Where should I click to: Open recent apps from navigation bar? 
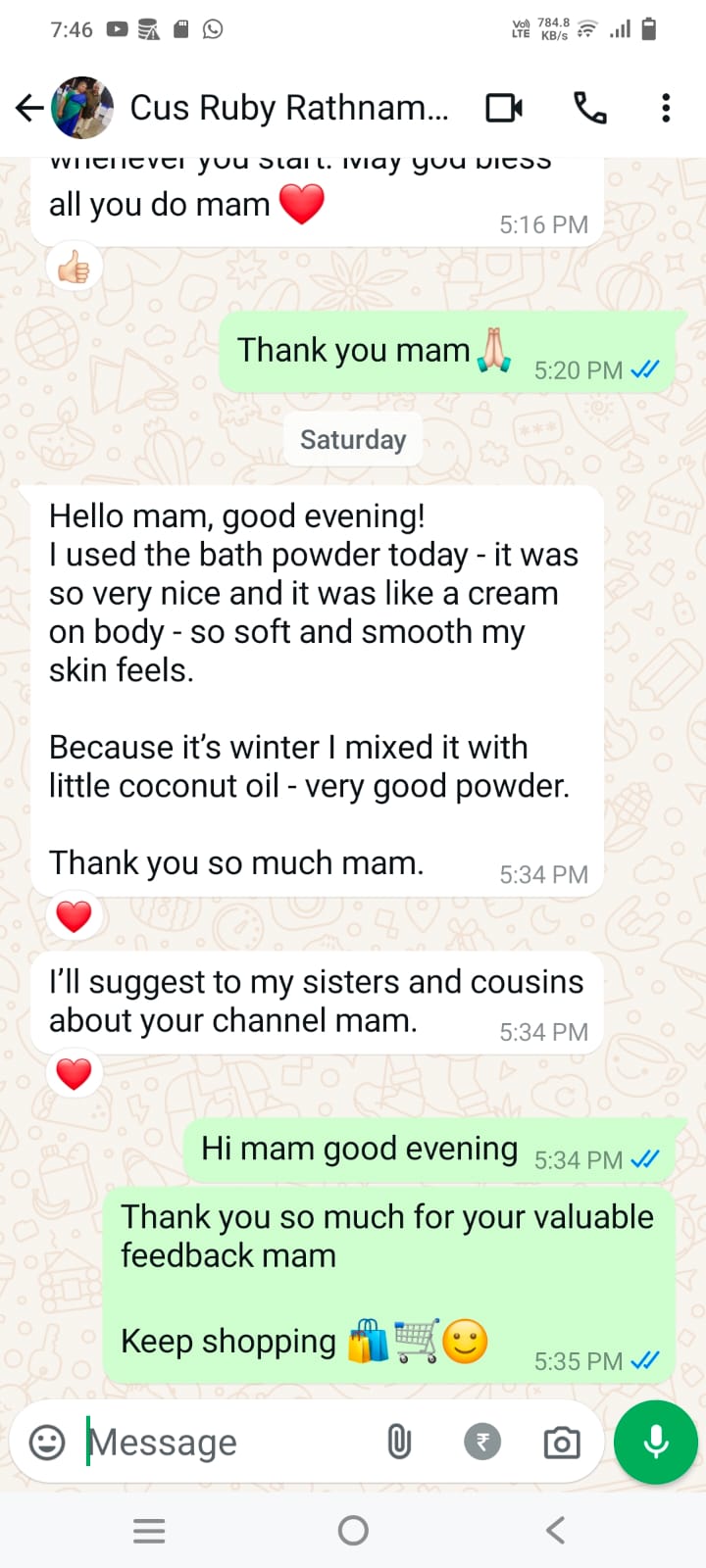point(149,1531)
